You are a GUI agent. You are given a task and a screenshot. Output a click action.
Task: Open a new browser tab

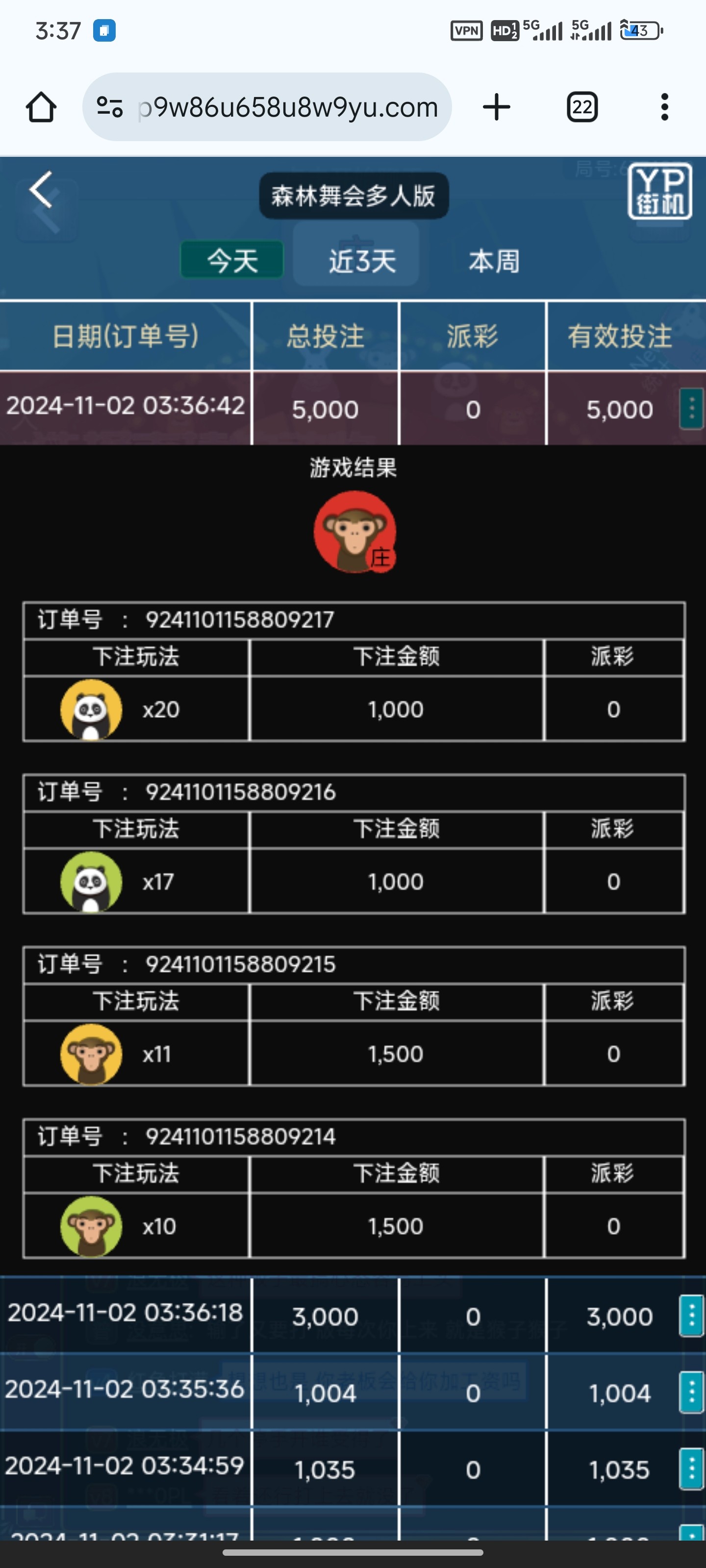pyautogui.click(x=497, y=108)
